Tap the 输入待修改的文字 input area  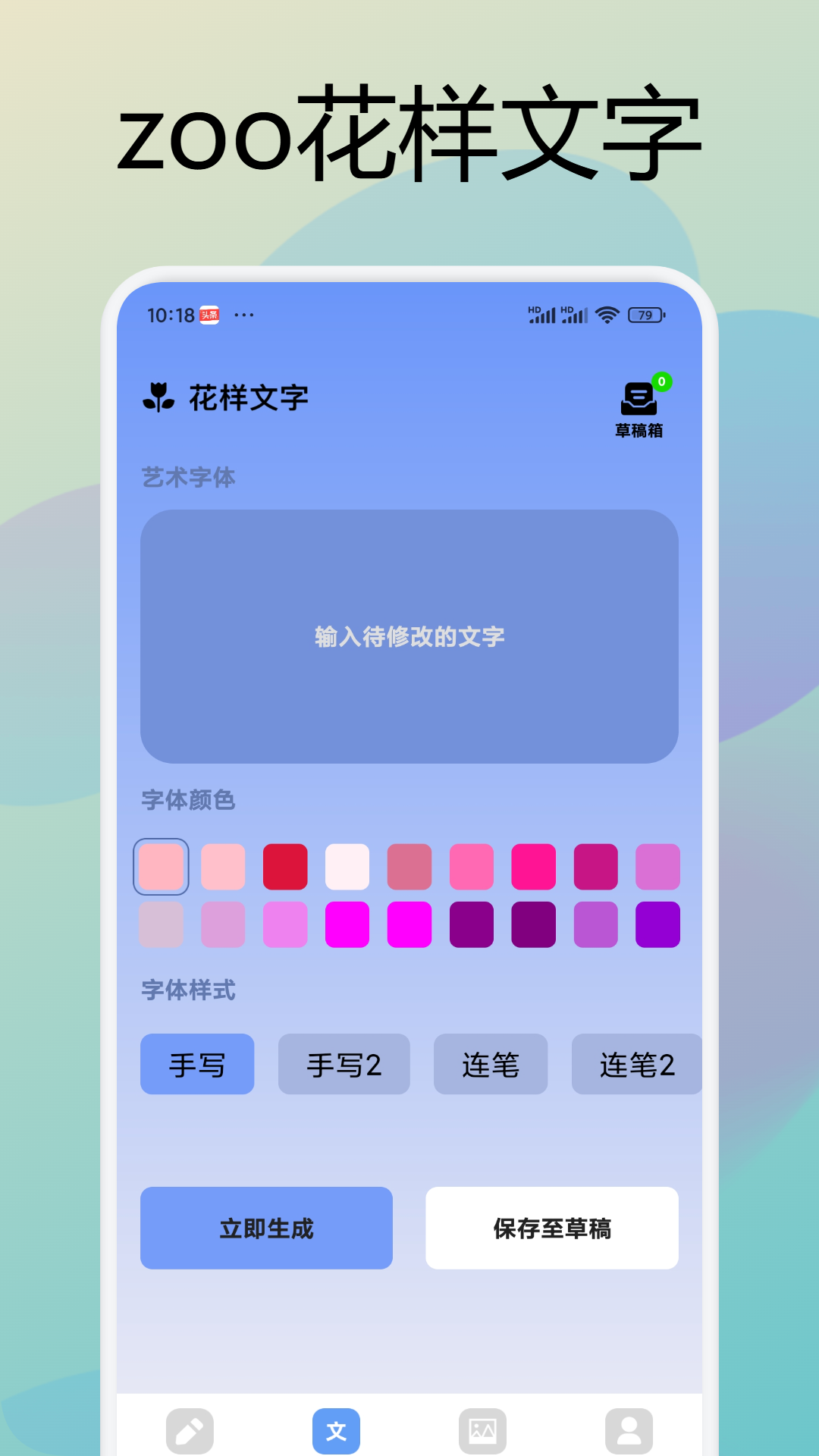[x=409, y=637]
